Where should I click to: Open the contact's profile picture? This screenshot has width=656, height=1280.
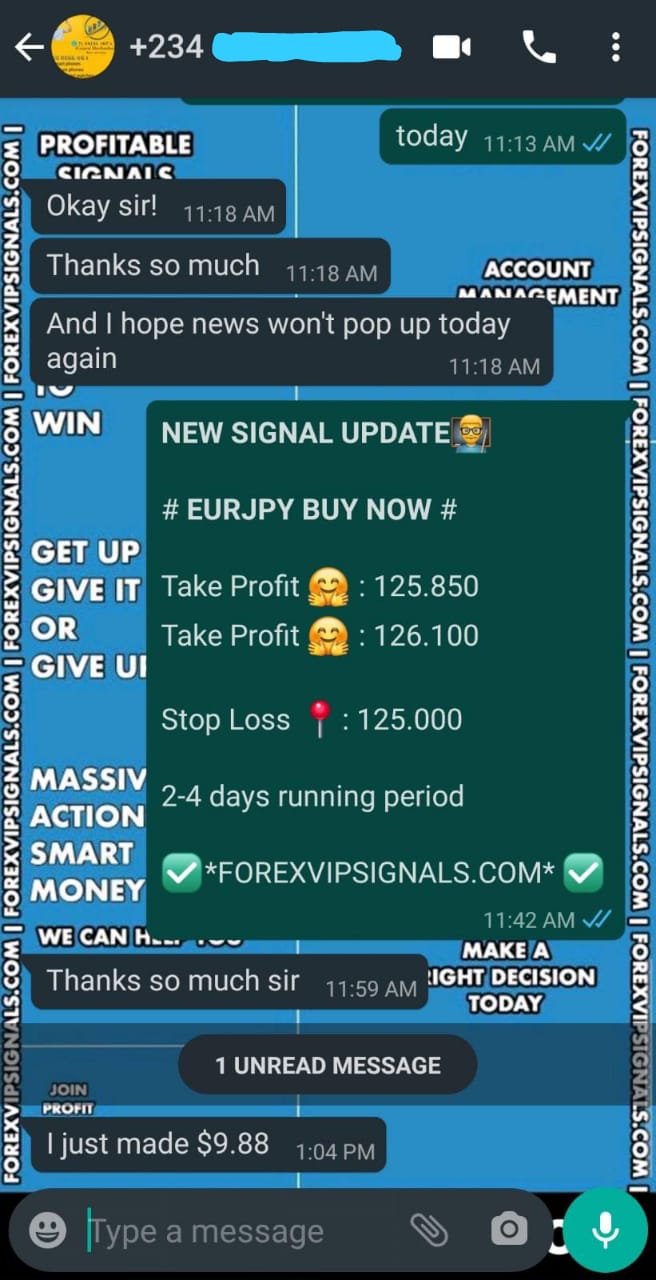point(82,47)
